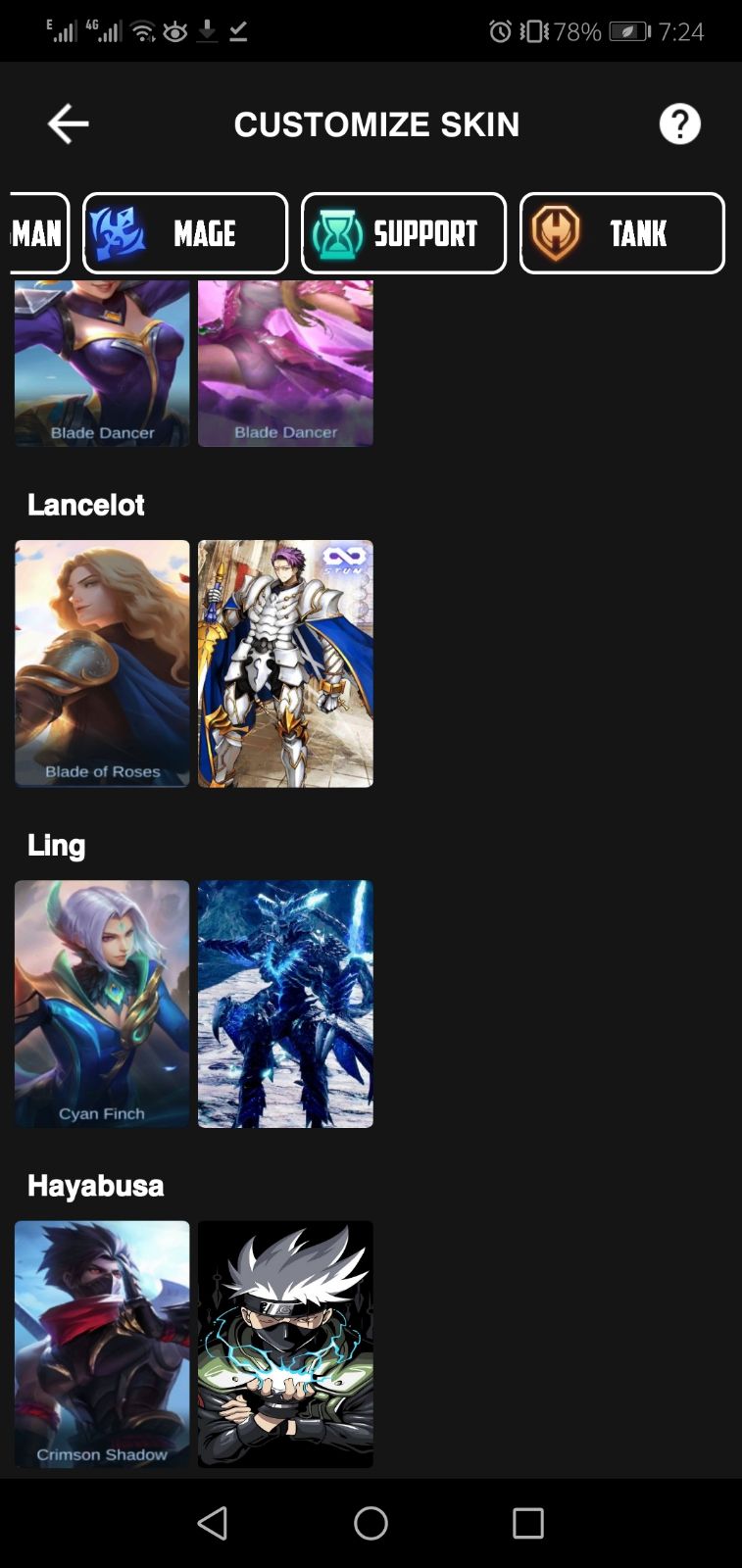
Task: Select Lancelot's white armored knight skin
Action: [x=285, y=663]
